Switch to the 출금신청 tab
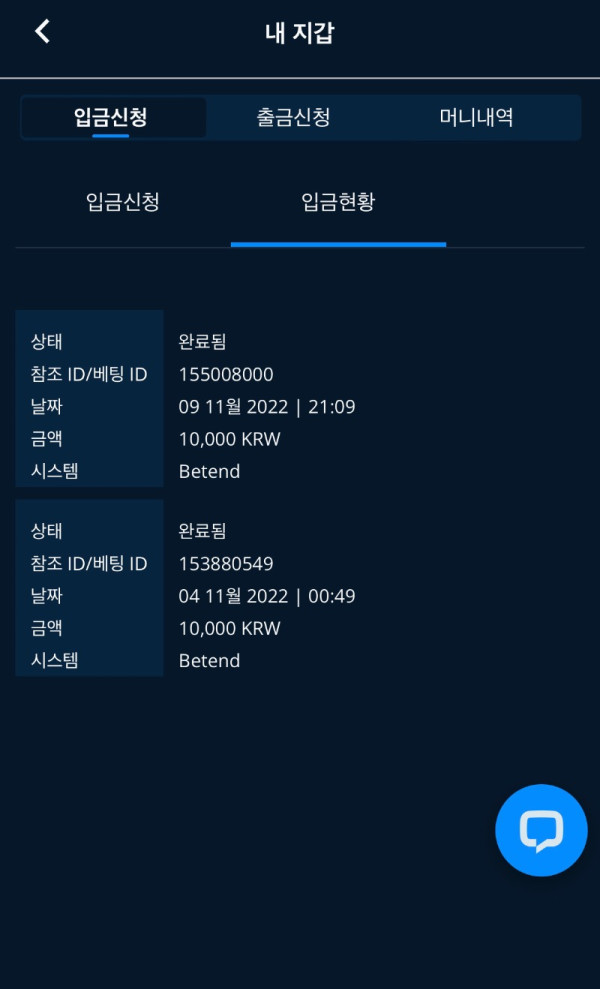This screenshot has width=600, height=989. coord(293,118)
